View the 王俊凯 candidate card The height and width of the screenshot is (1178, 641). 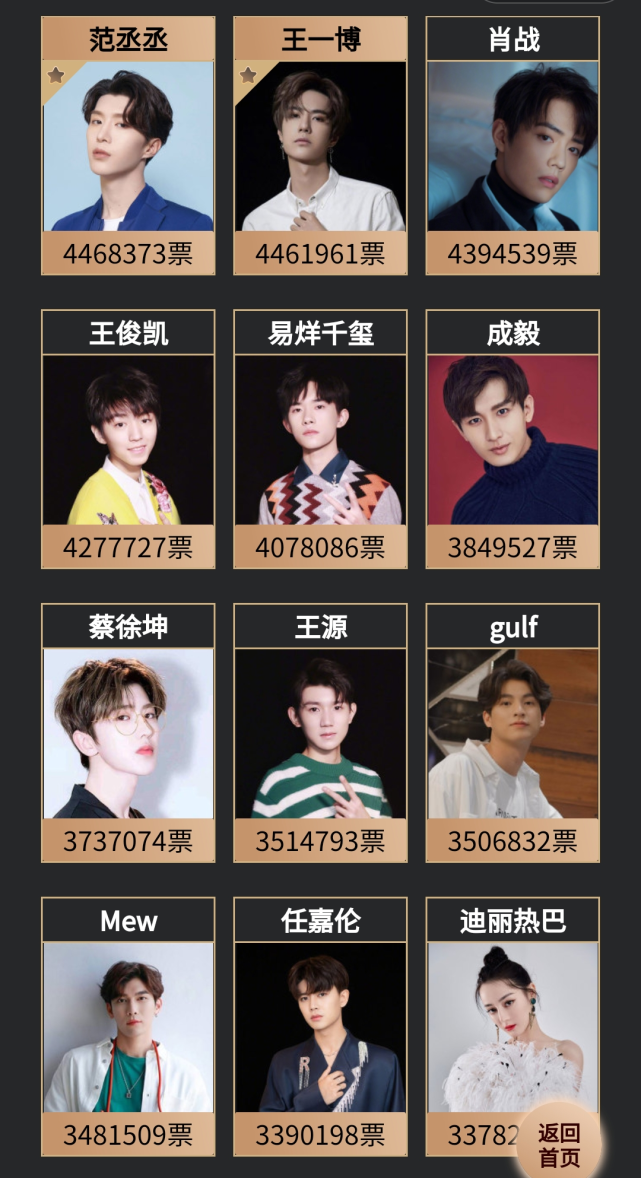[x=128, y=440]
